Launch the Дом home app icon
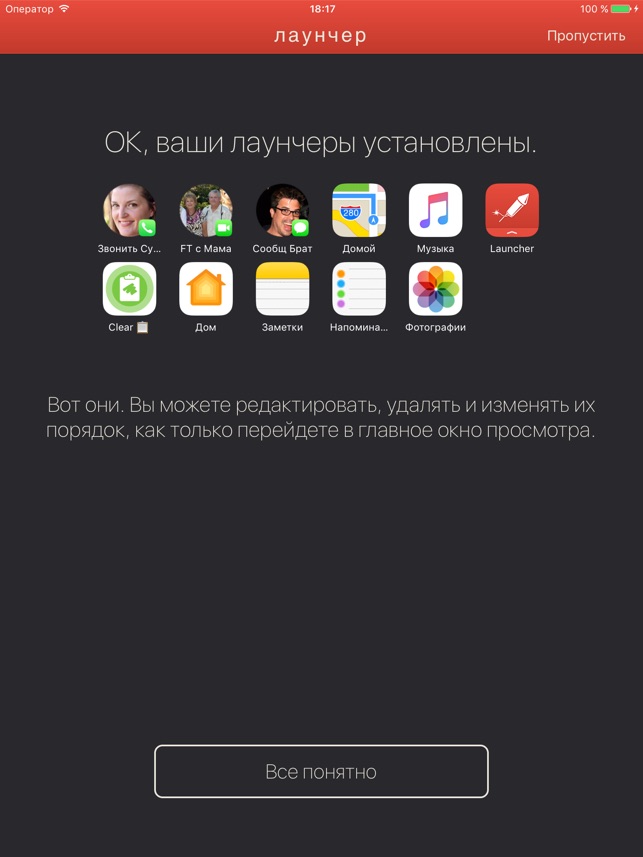The image size is (643, 857). tap(206, 289)
